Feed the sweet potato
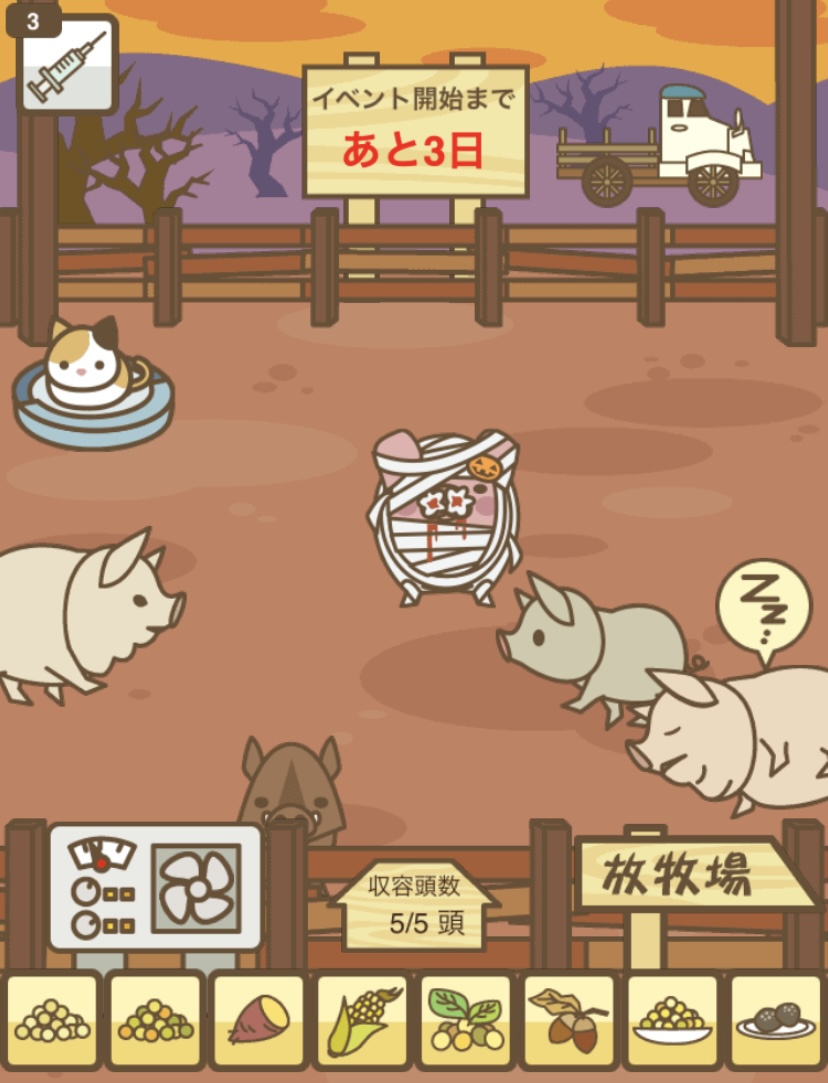 pos(259,1020)
